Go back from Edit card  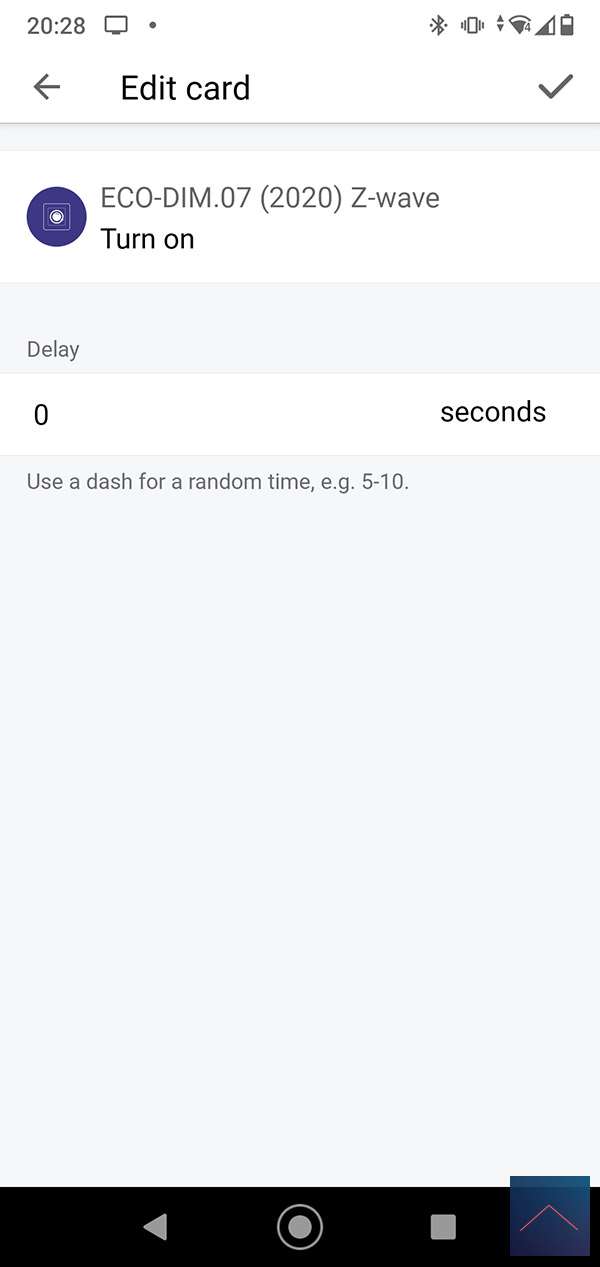[x=47, y=87]
